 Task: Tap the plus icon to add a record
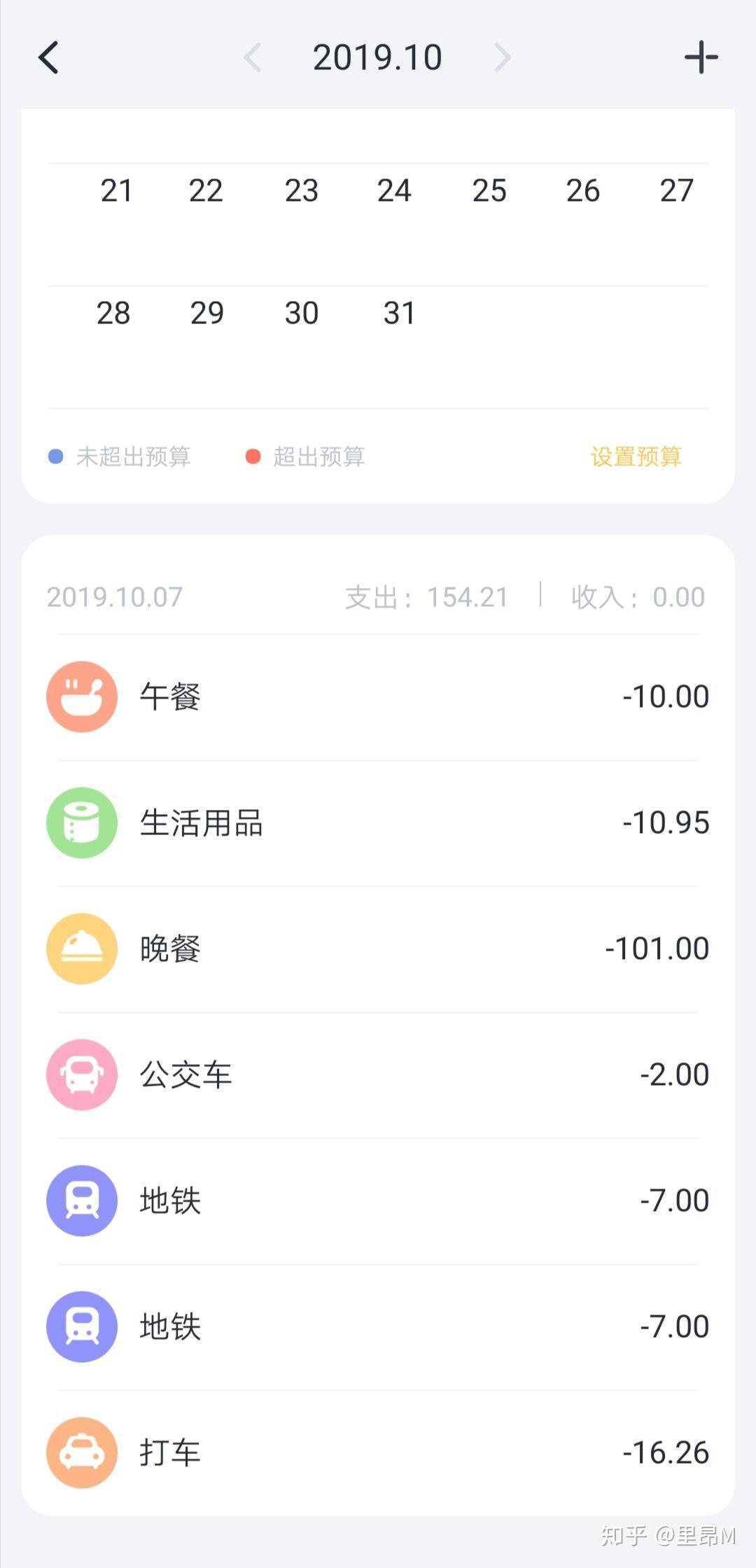700,57
